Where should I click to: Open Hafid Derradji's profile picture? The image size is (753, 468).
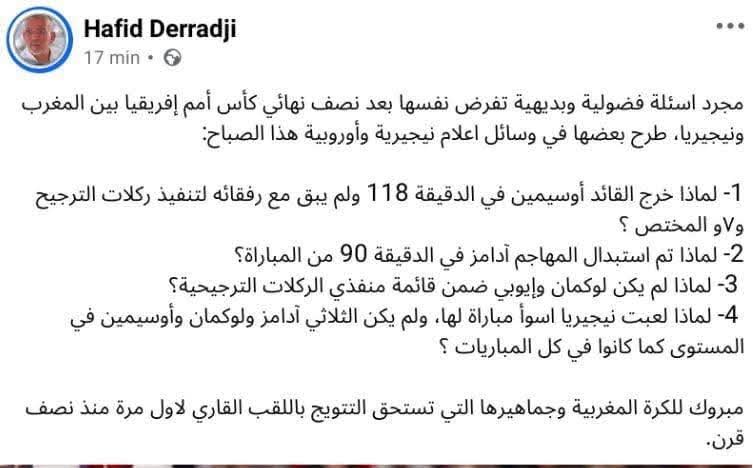click(39, 40)
